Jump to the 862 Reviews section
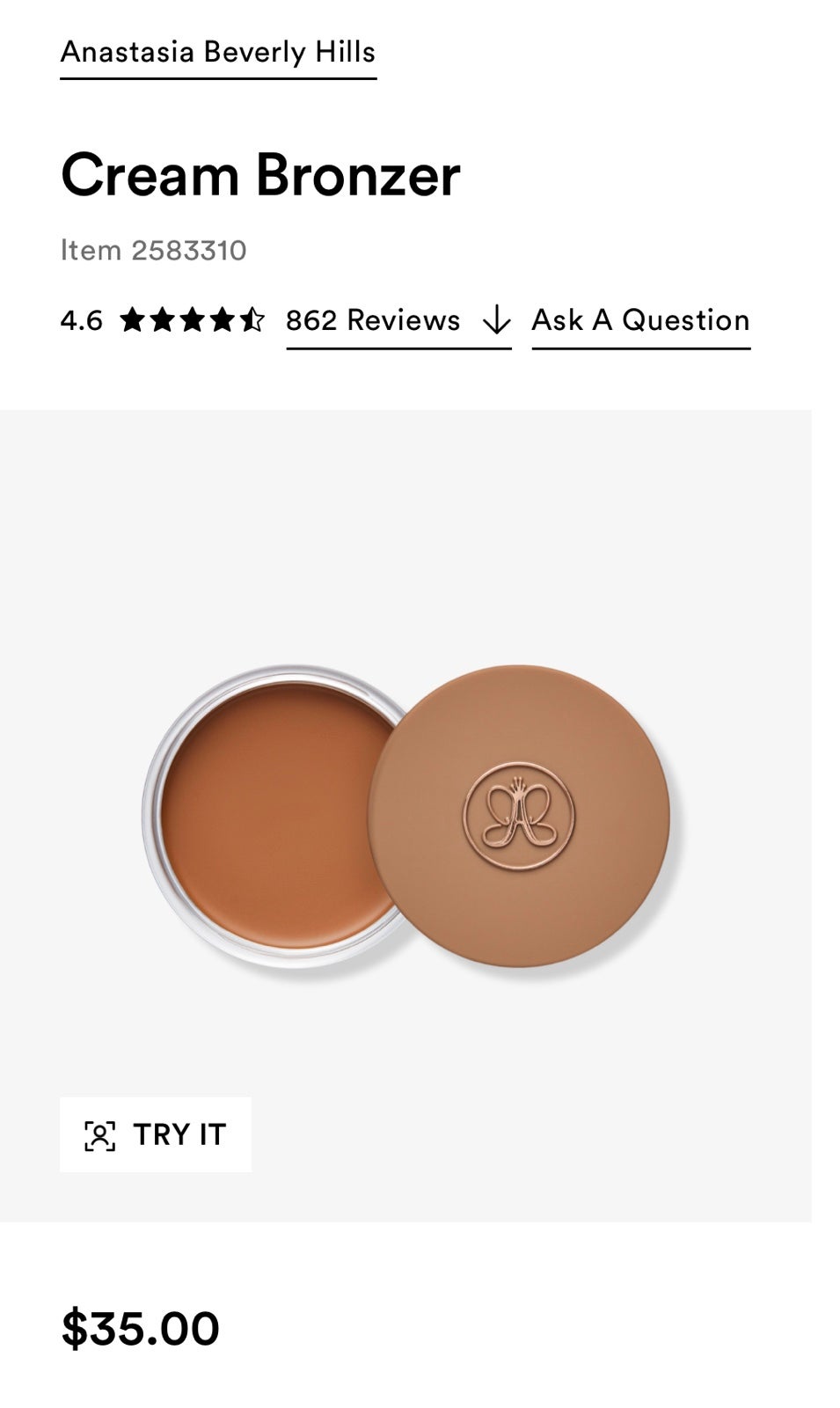The width and height of the screenshot is (840, 1408). [398, 320]
